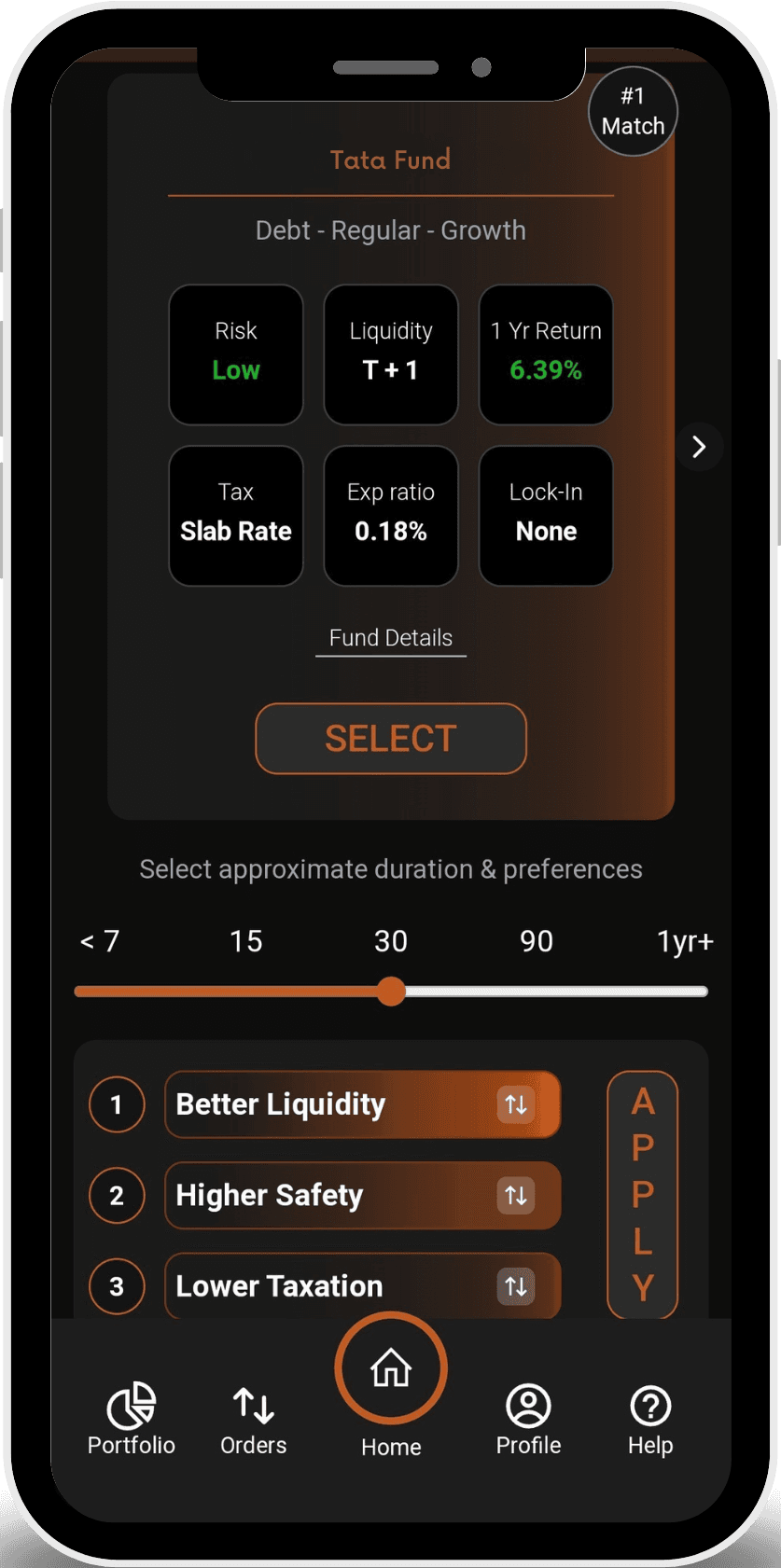Reorder the Lower Taxation preference
This screenshot has height=1568, width=781.
(516, 1287)
